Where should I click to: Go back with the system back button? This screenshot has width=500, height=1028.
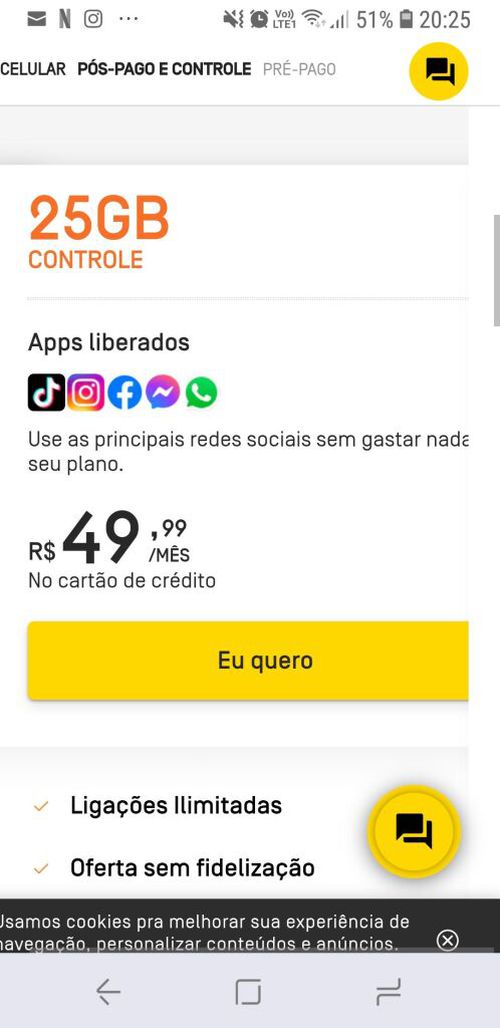coord(109,991)
